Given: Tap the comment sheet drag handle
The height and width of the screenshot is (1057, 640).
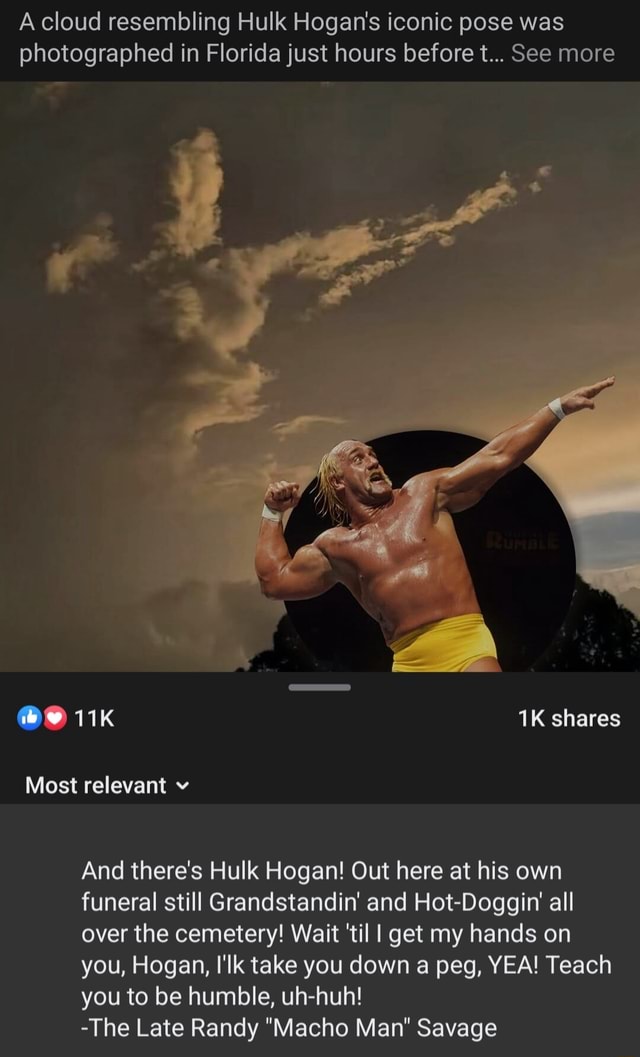Looking at the screenshot, I should (x=320, y=687).
